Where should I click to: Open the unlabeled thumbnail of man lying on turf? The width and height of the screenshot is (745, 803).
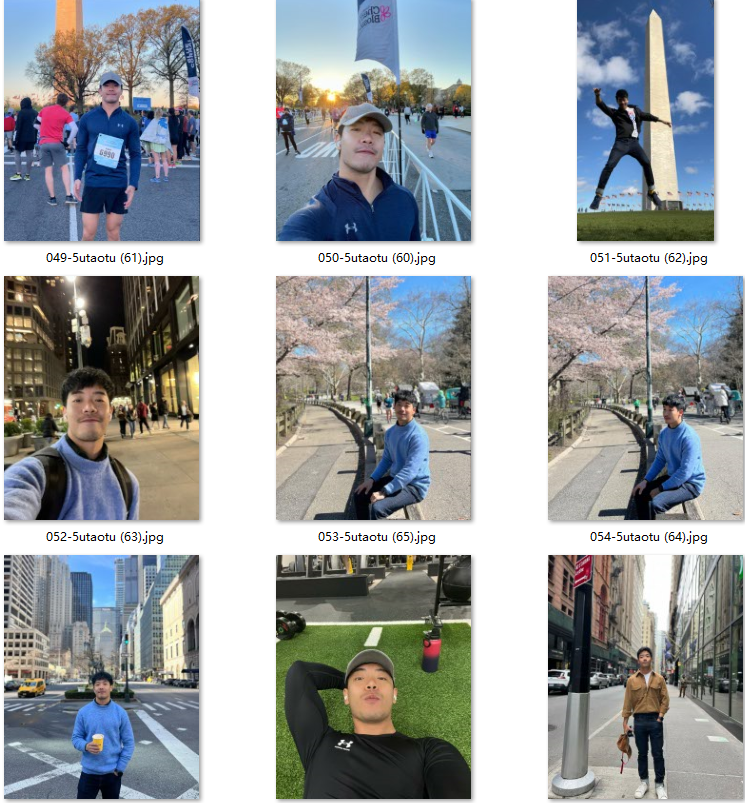click(x=373, y=677)
